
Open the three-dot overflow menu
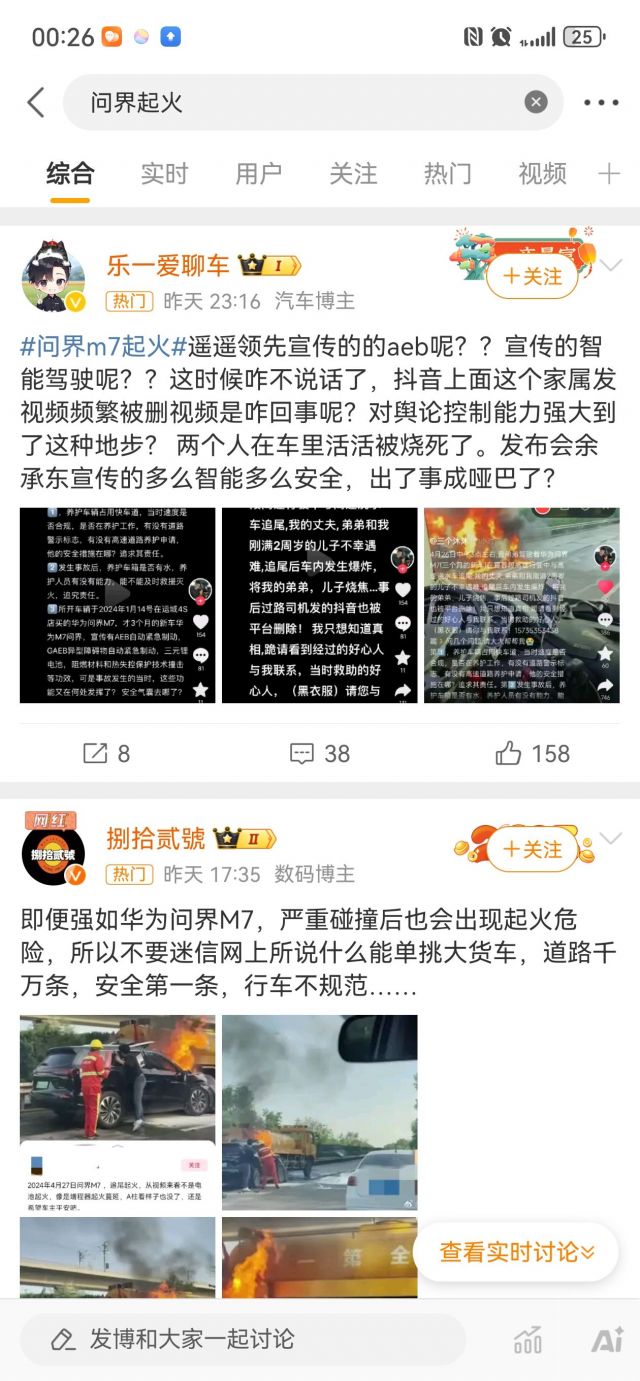click(x=600, y=102)
